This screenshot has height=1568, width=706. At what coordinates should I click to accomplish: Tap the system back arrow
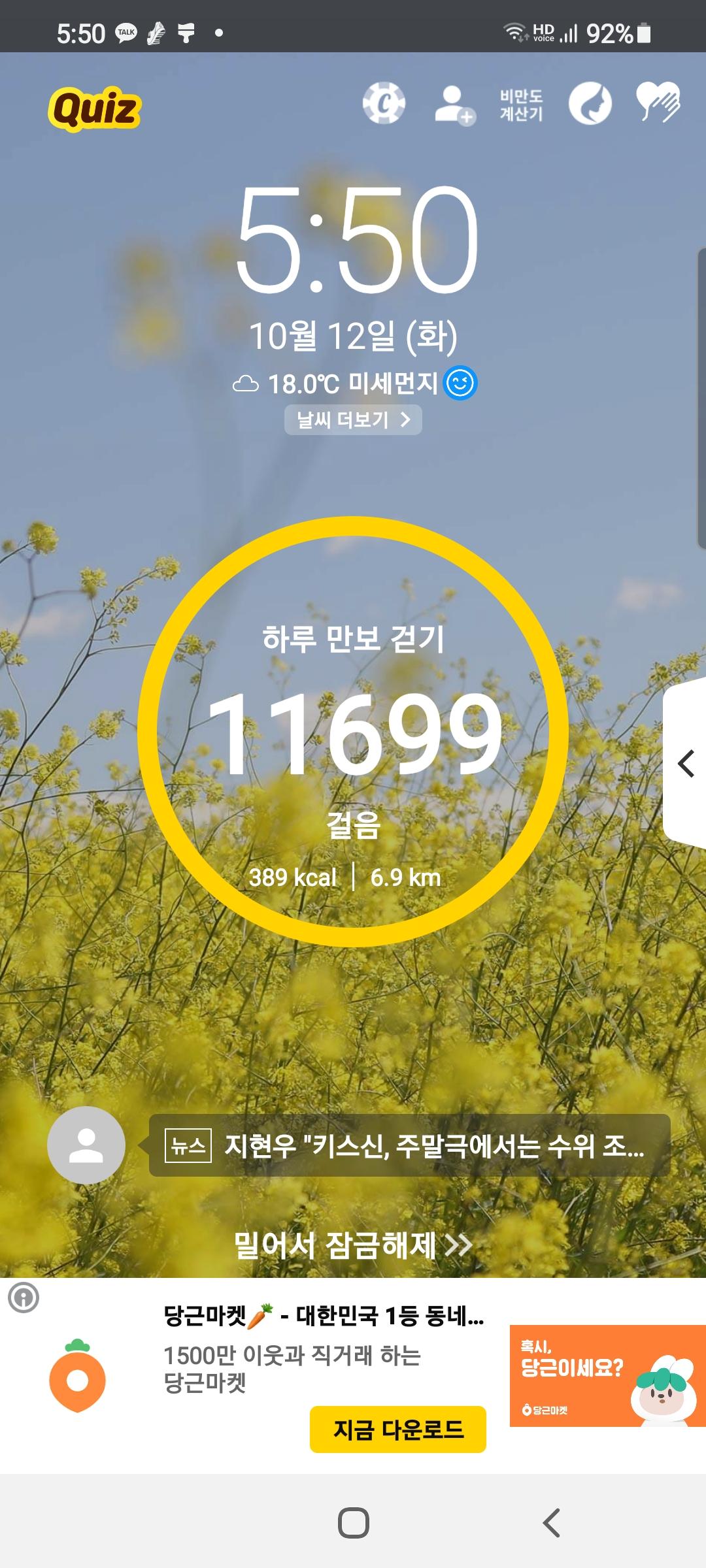tap(552, 1523)
